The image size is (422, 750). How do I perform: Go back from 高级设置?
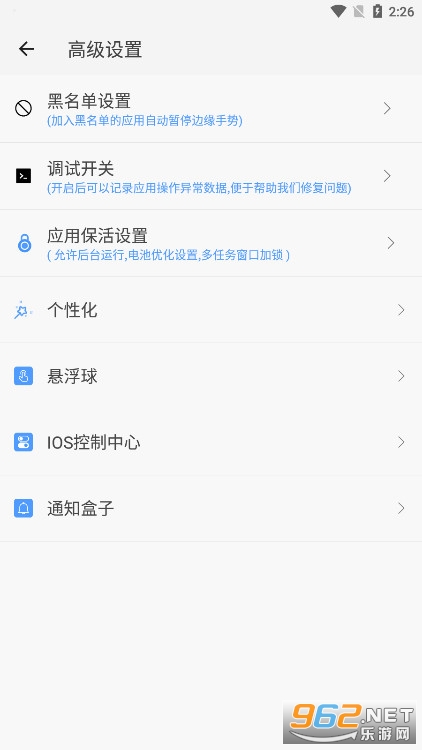point(26,49)
